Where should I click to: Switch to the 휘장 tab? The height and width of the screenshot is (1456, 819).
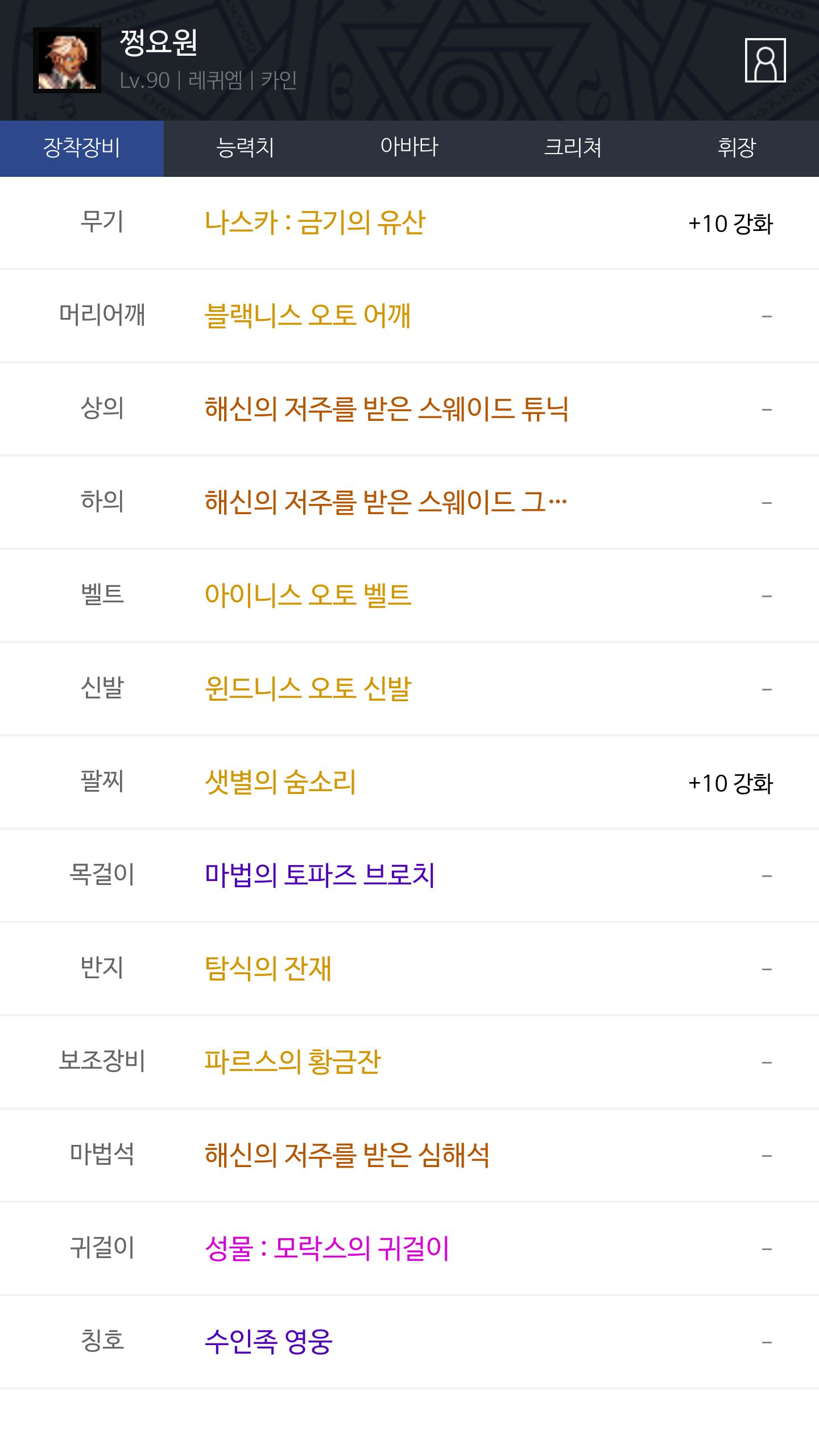(x=737, y=148)
